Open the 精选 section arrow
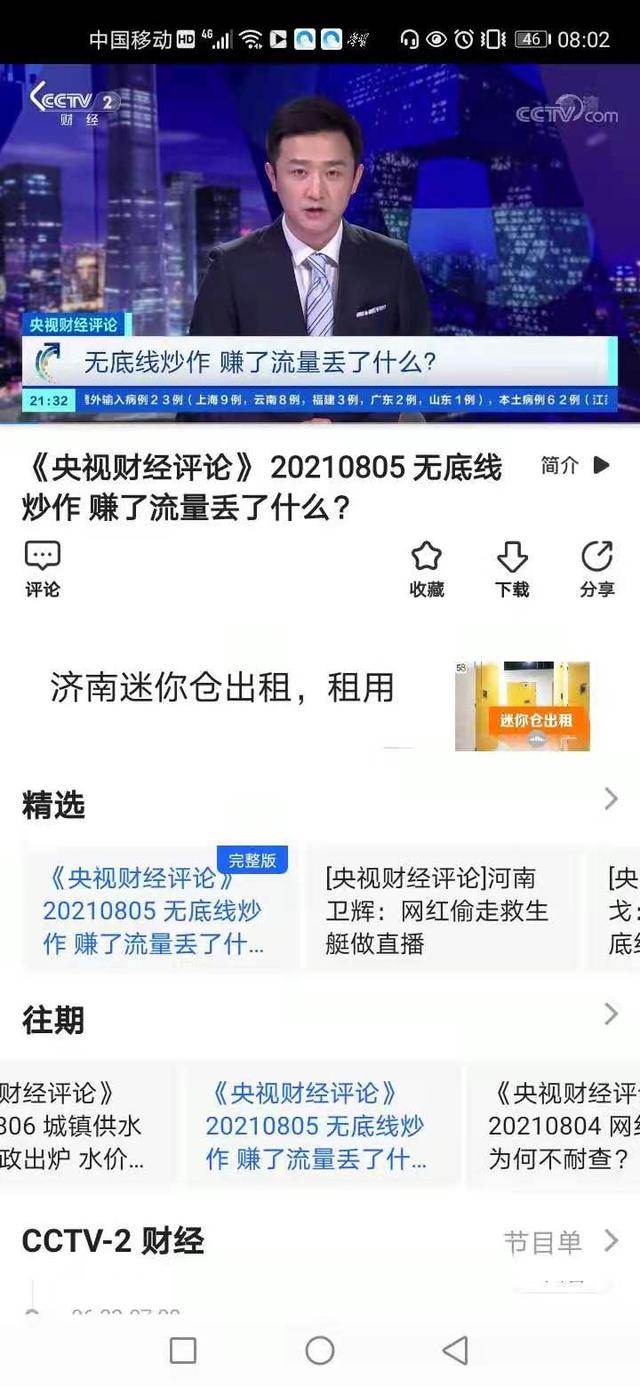The height and width of the screenshot is (1387, 640). tap(610, 798)
